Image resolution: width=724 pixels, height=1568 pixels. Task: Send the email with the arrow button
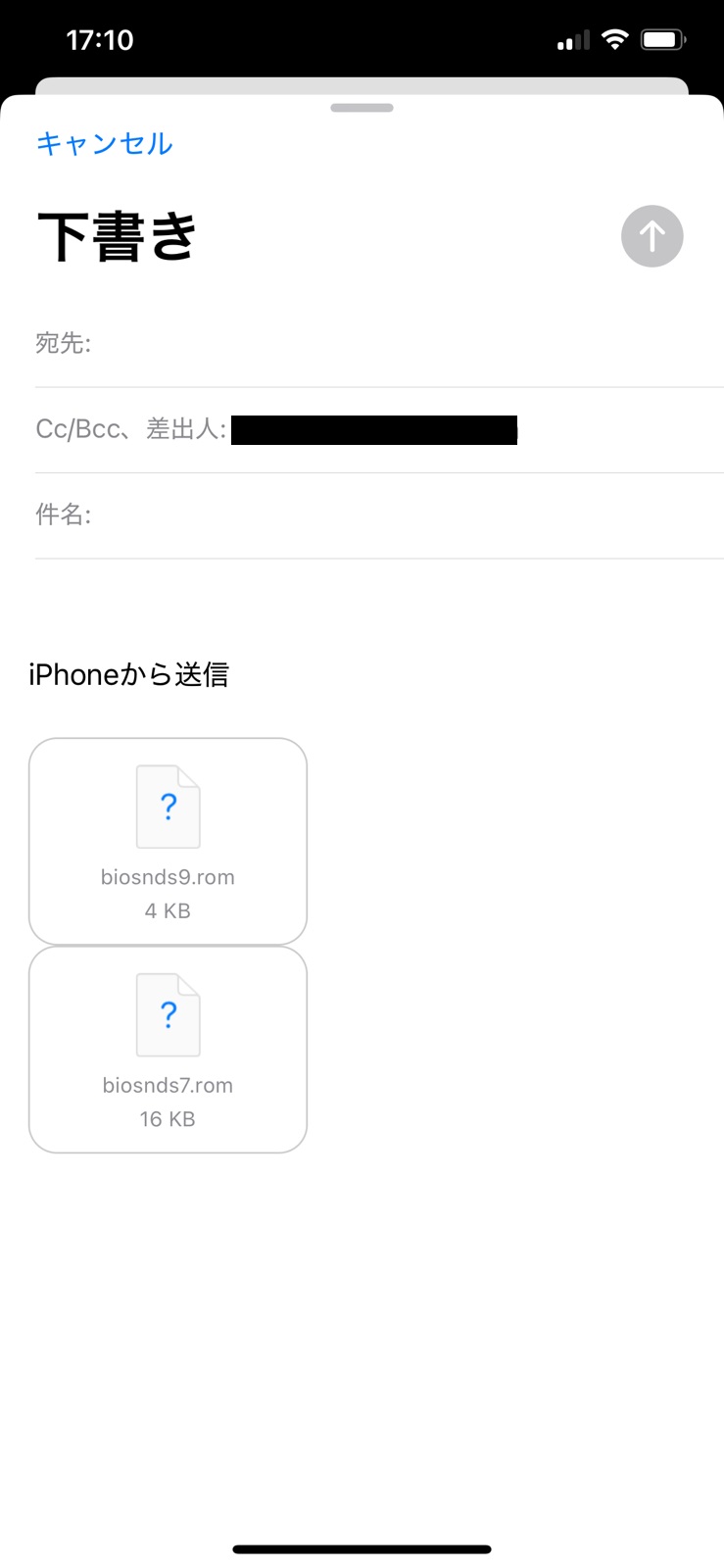652,236
